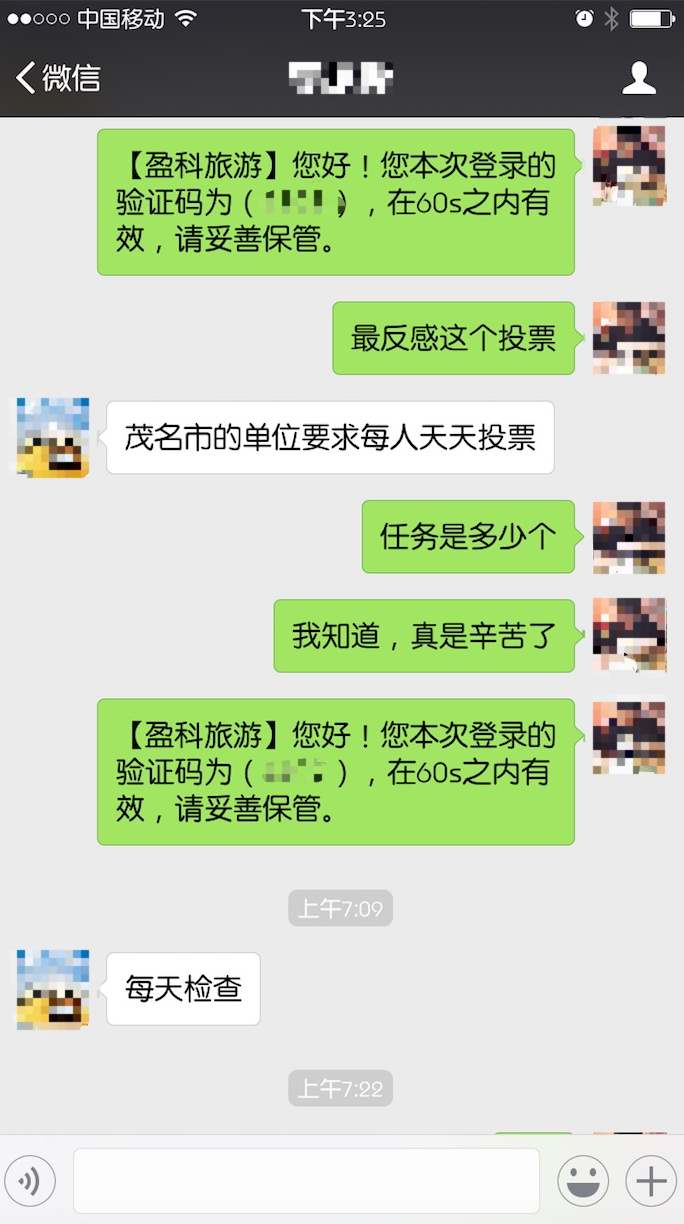Tap the contact avatar beside 每天检查
Screen dimensions: 684x1224
tap(53, 989)
